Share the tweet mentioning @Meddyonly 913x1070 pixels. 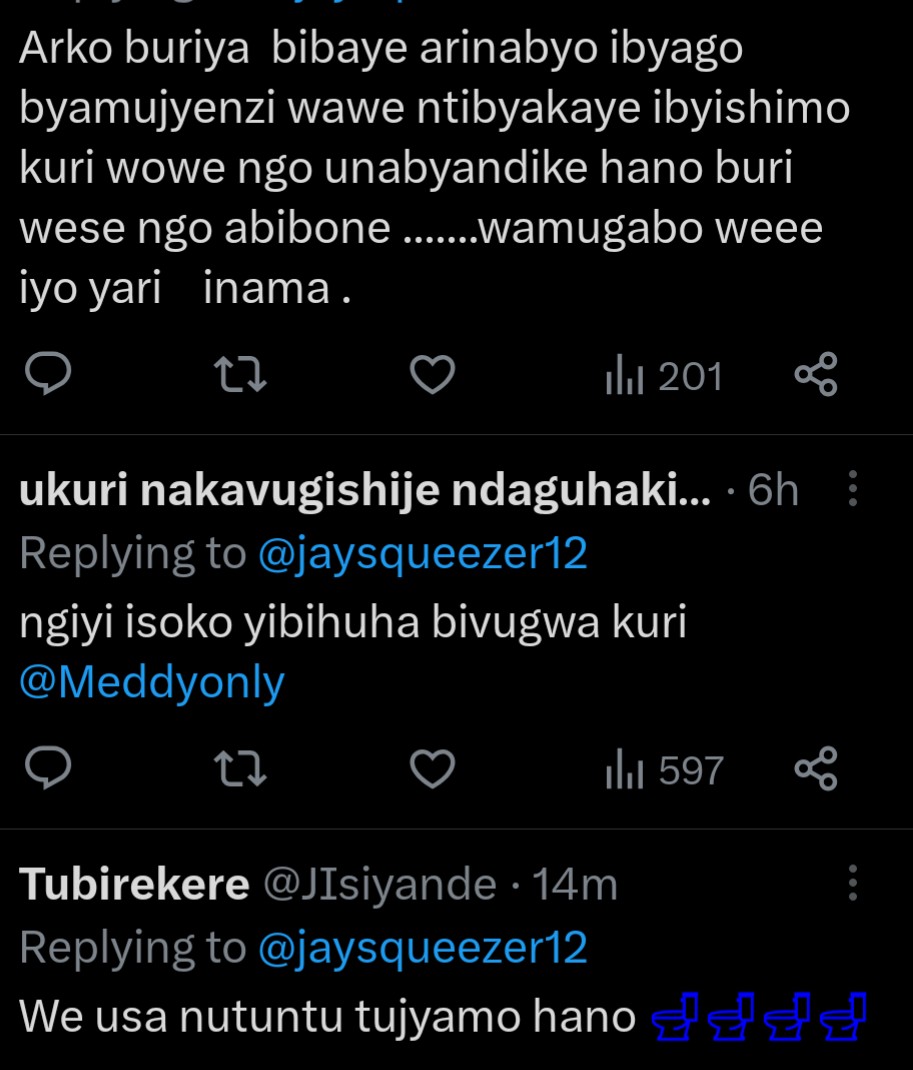pyautogui.click(x=815, y=770)
